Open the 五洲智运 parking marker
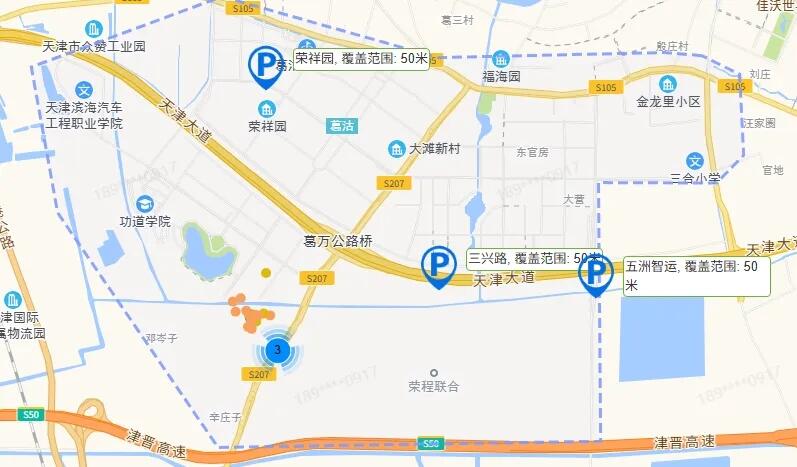Image resolution: width=797 pixels, height=467 pixels. (x=596, y=273)
